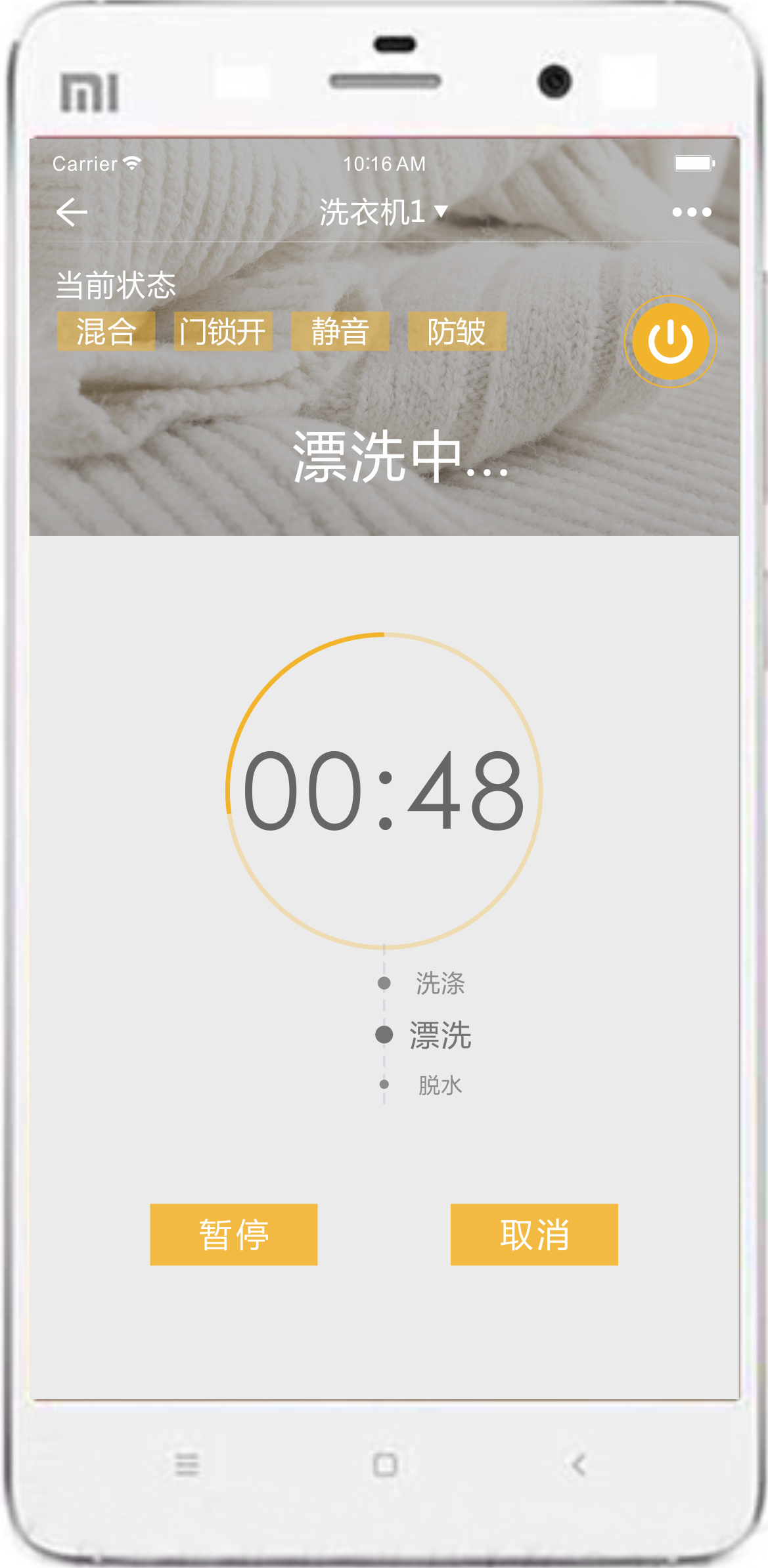The width and height of the screenshot is (768, 1568).
Task: Open the three-dot overflow menu
Action: [691, 212]
